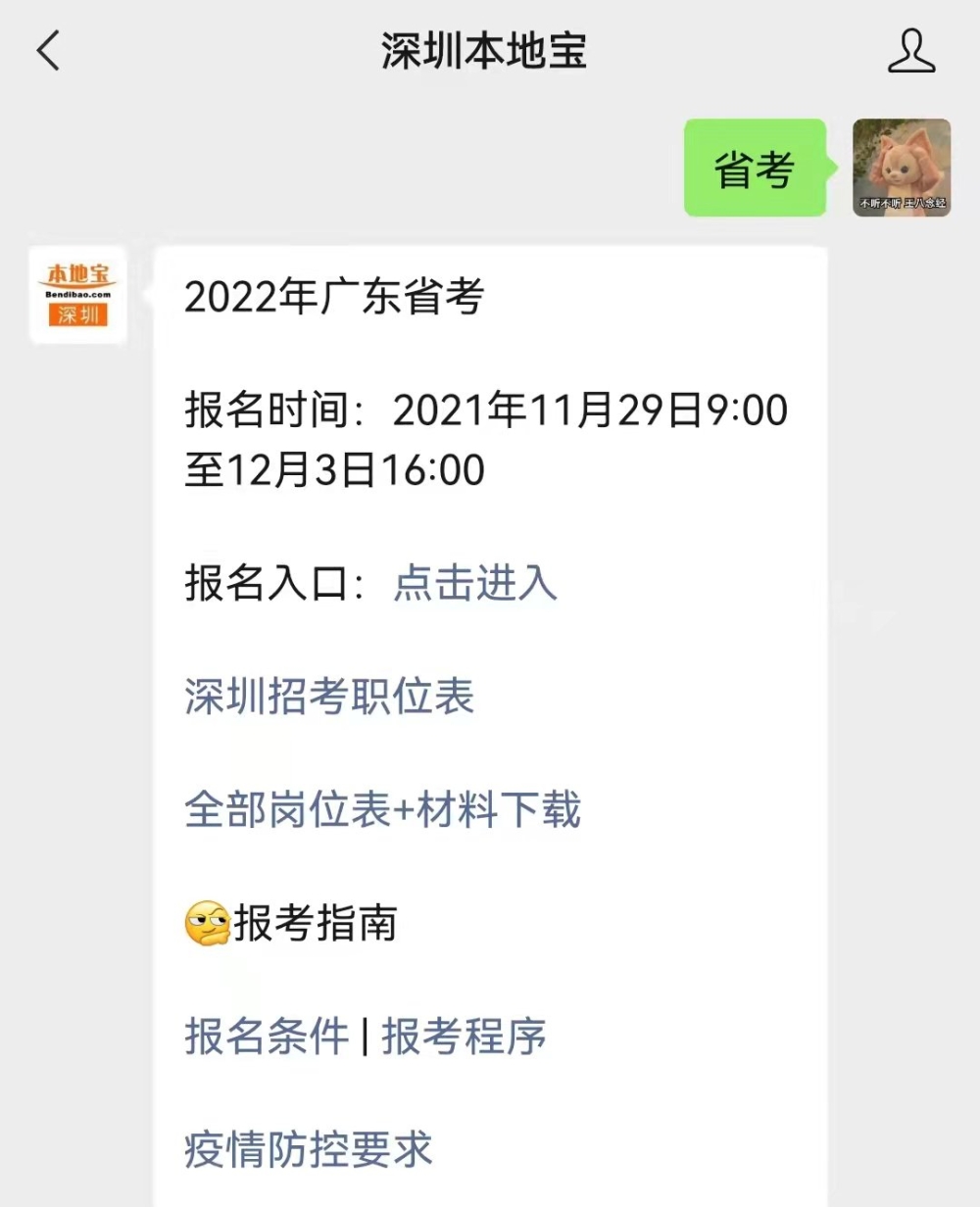Open the 报名条件 link

[267, 1037]
